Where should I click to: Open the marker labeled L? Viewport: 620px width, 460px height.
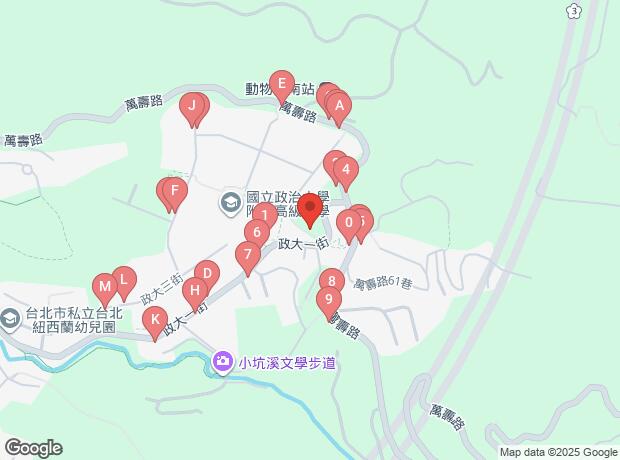click(x=123, y=281)
